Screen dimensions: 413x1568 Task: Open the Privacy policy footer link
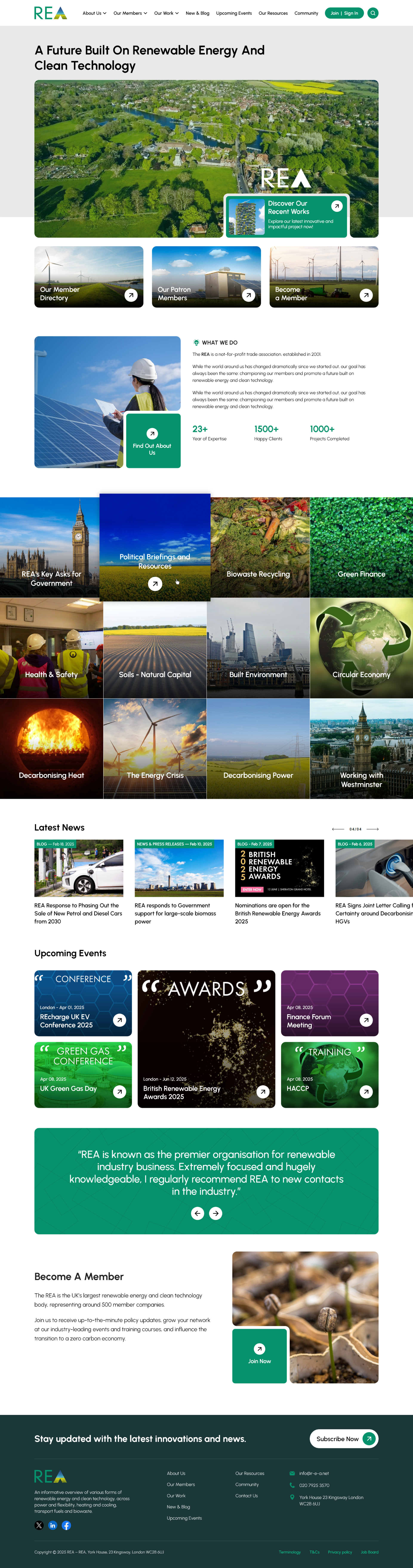(x=340, y=1552)
